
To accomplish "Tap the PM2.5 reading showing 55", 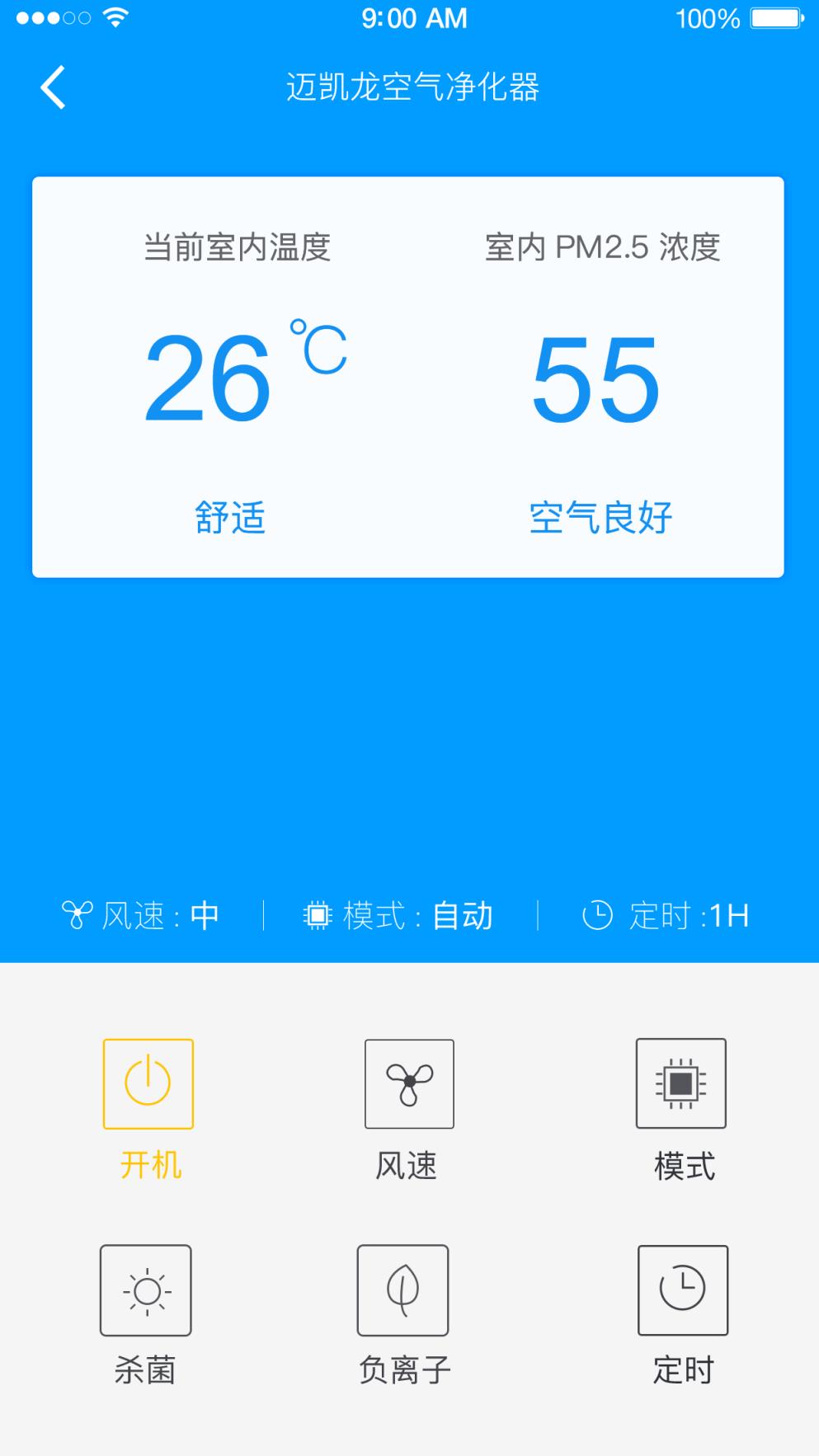I will click(x=595, y=381).
